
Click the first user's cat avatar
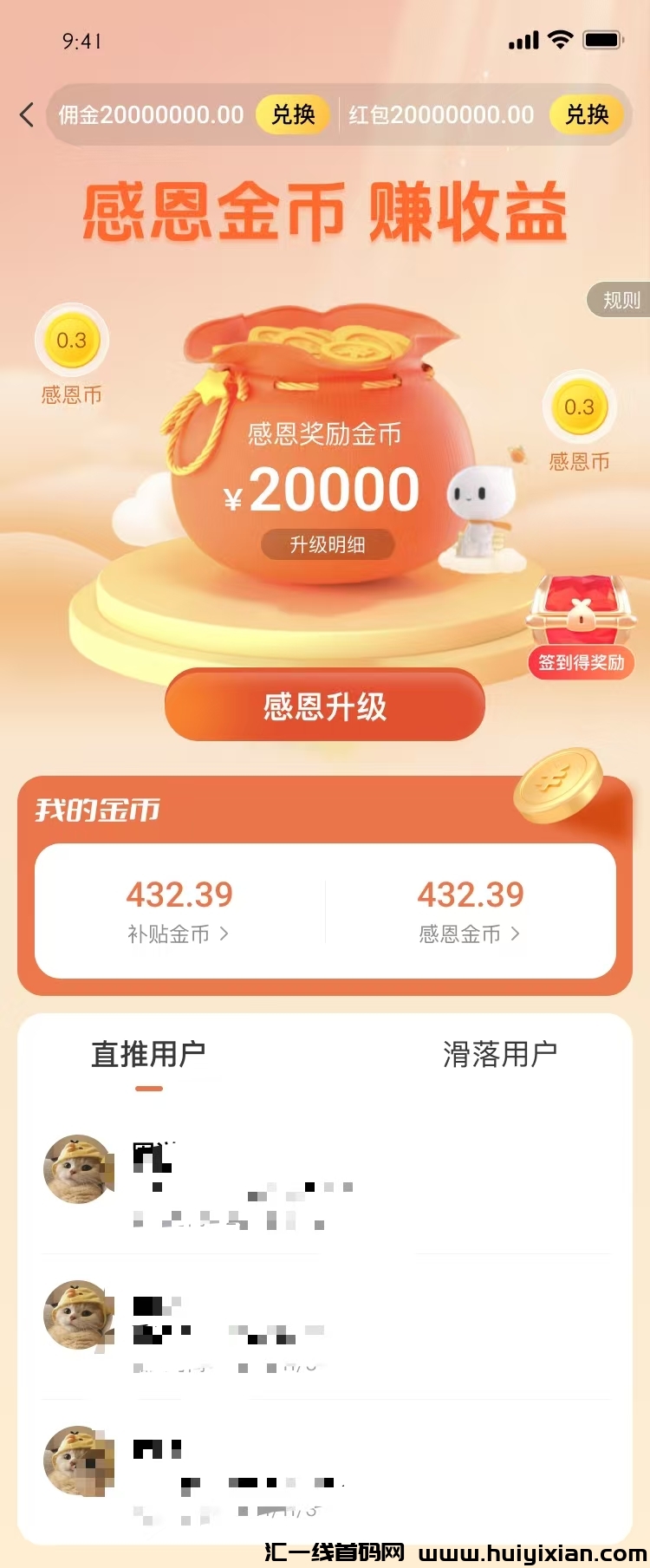click(x=78, y=1169)
